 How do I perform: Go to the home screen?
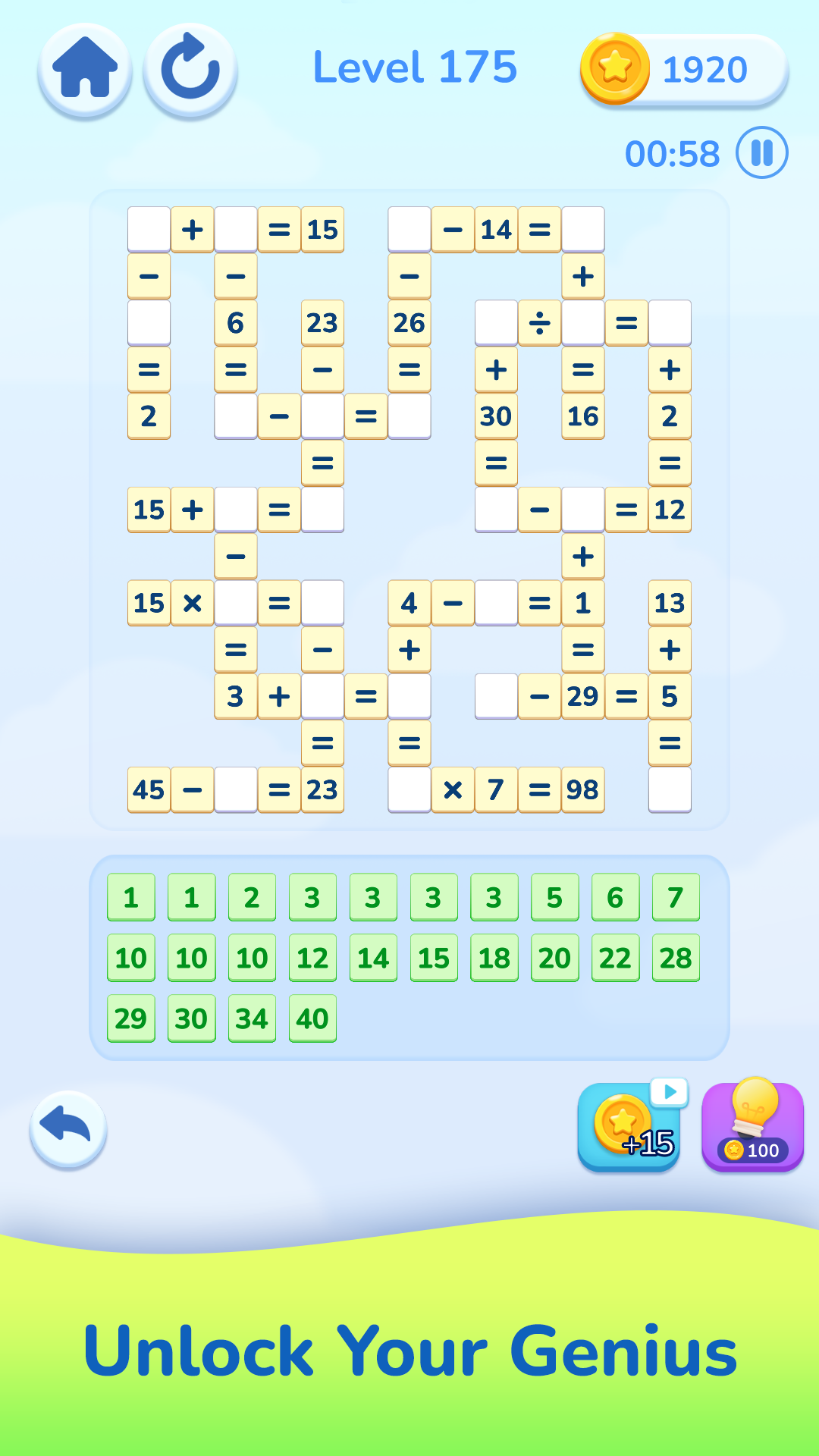(x=85, y=70)
